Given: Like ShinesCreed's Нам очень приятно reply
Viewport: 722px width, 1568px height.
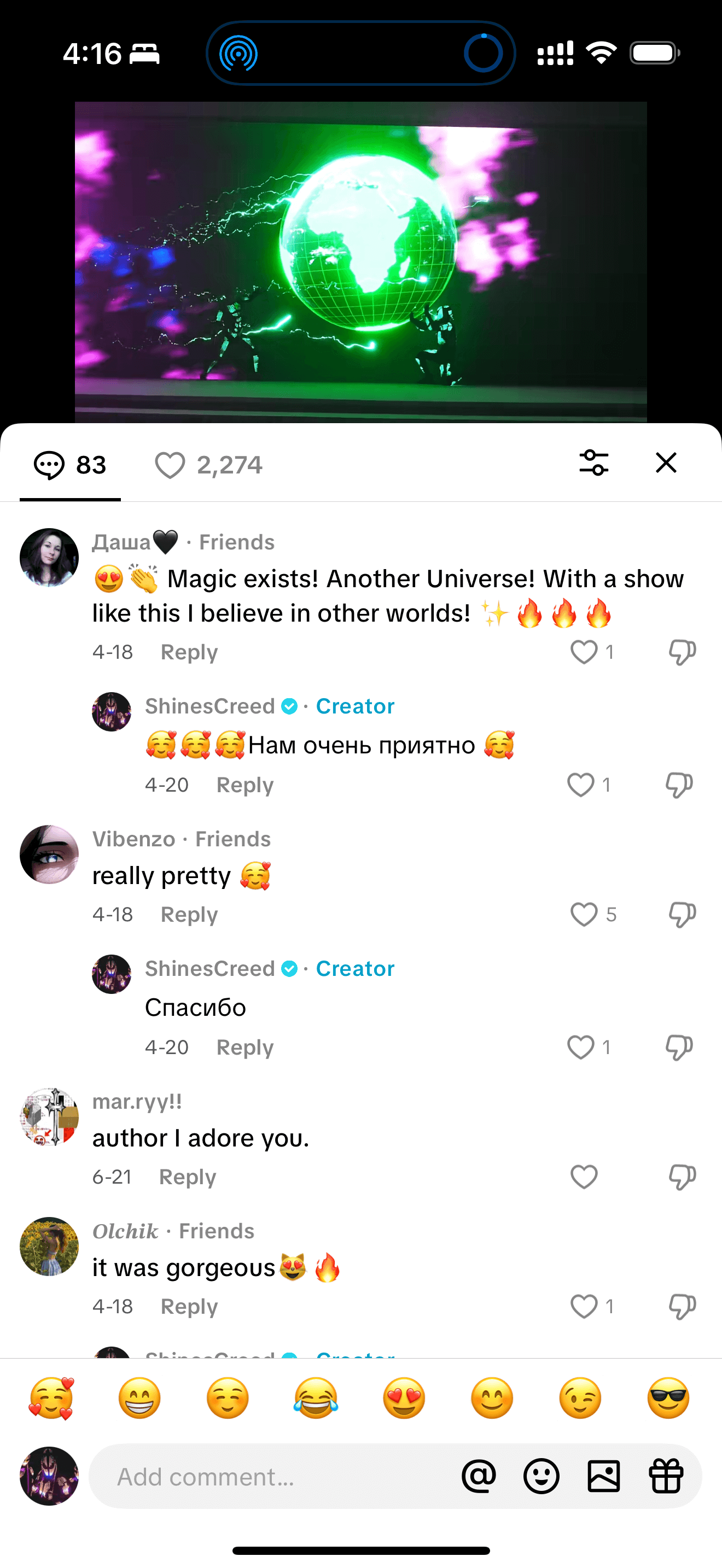Looking at the screenshot, I should pos(580,785).
